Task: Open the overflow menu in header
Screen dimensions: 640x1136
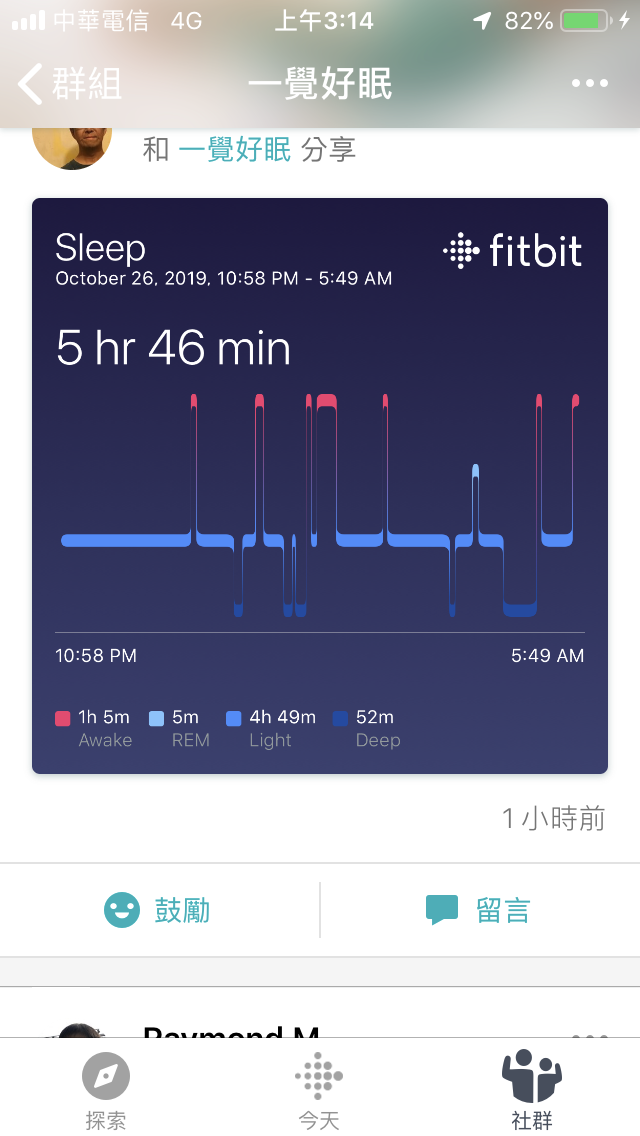Action: (590, 84)
